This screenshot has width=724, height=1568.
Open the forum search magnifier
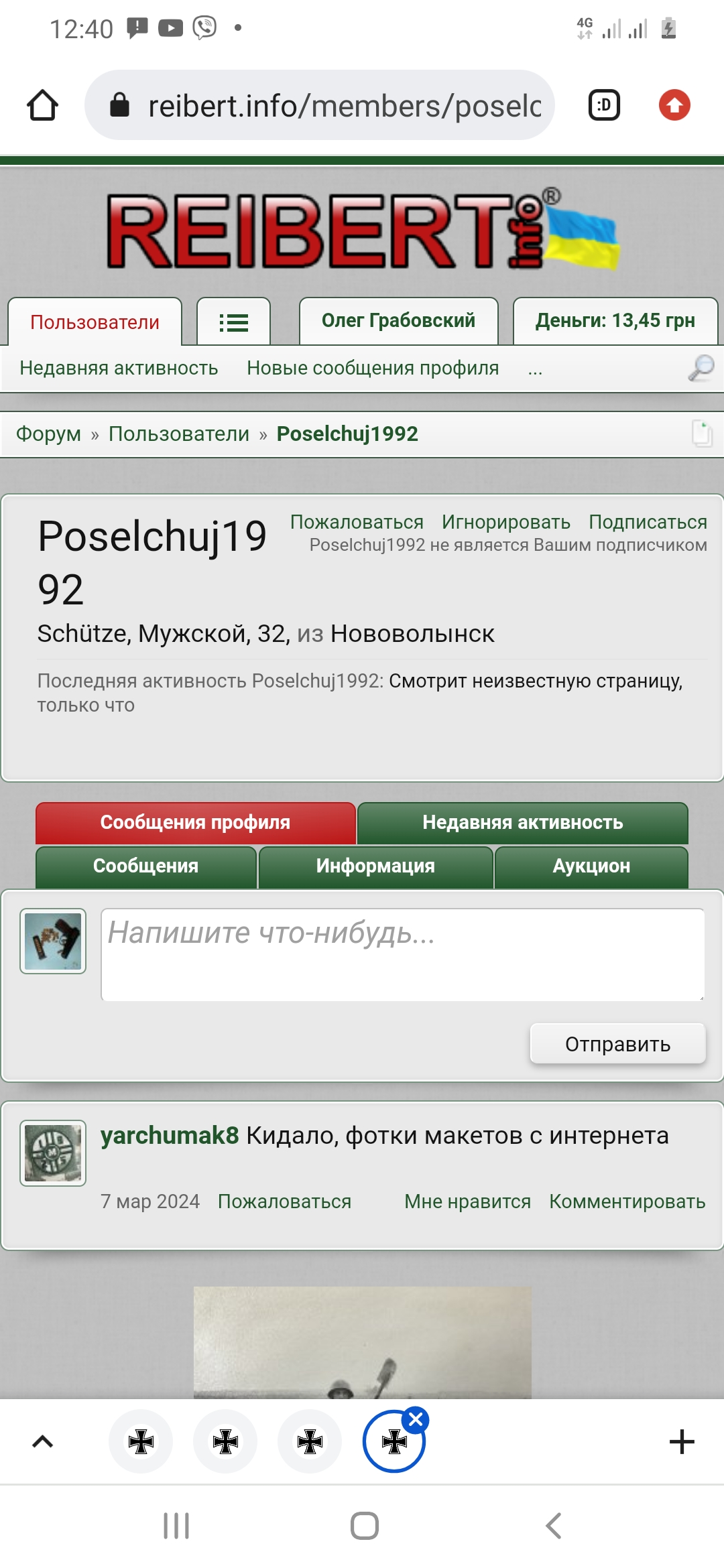coord(701,368)
